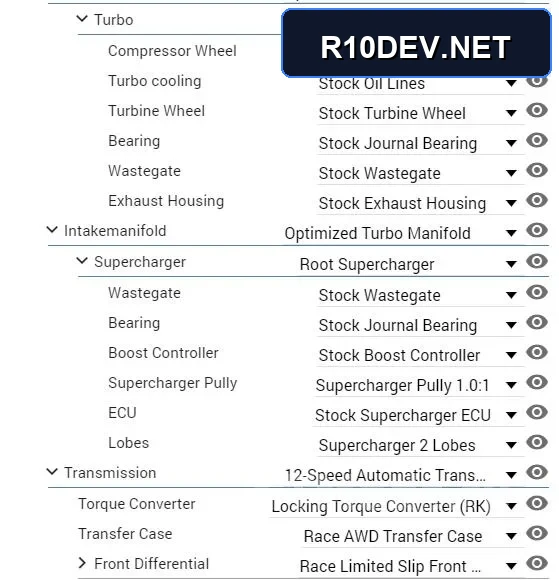
Task: Open the Turbine Wheel dropdown
Action: [420, 113]
